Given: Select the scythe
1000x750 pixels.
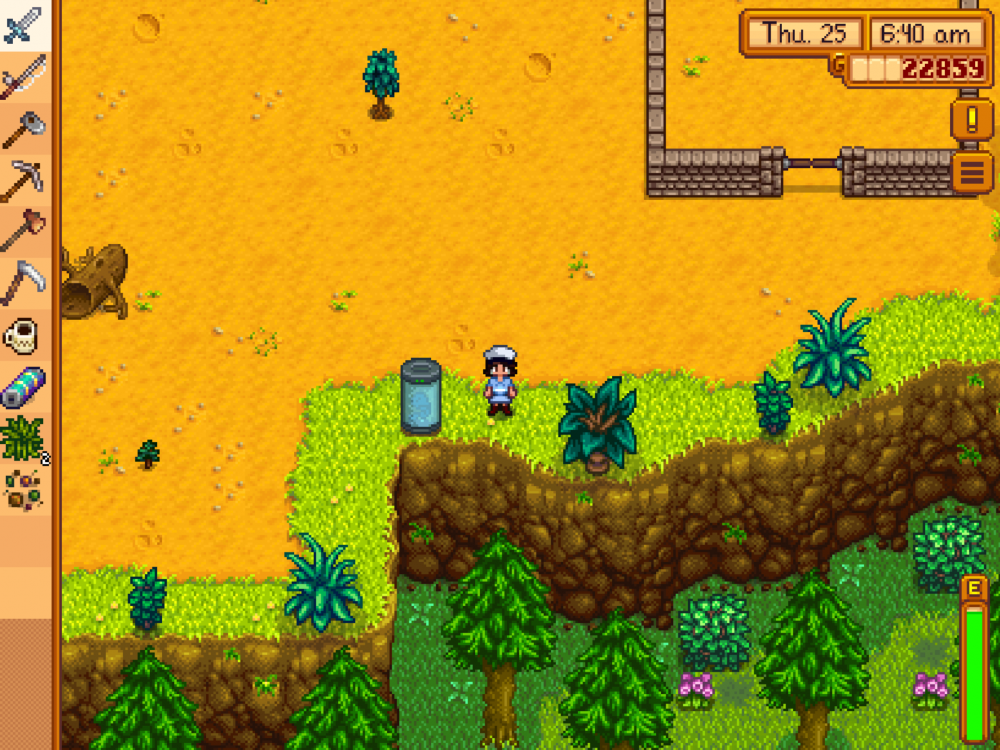Looking at the screenshot, I should pos(22,283).
